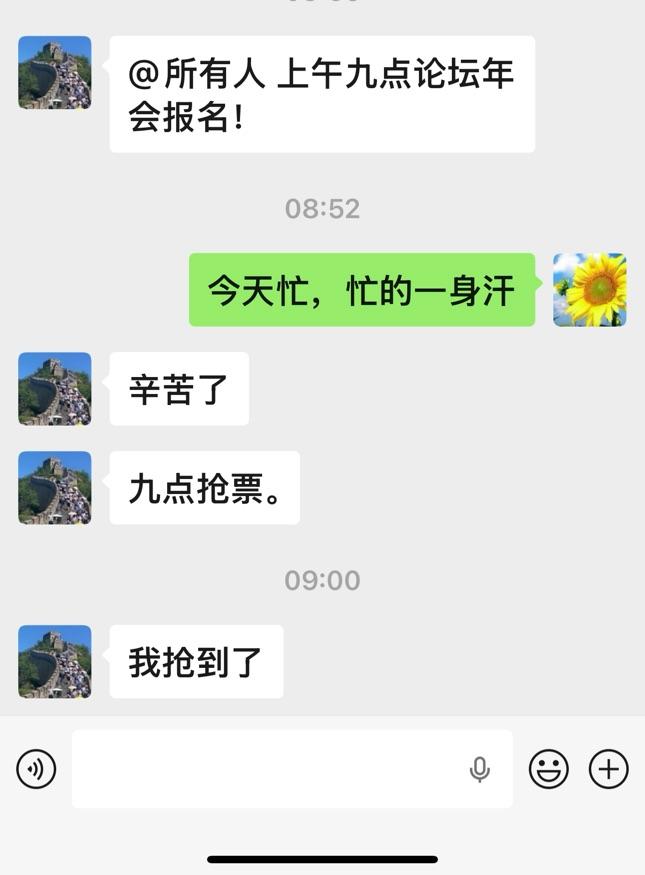
Task: Open the avatar beside 我抢到了
Action: (55, 662)
